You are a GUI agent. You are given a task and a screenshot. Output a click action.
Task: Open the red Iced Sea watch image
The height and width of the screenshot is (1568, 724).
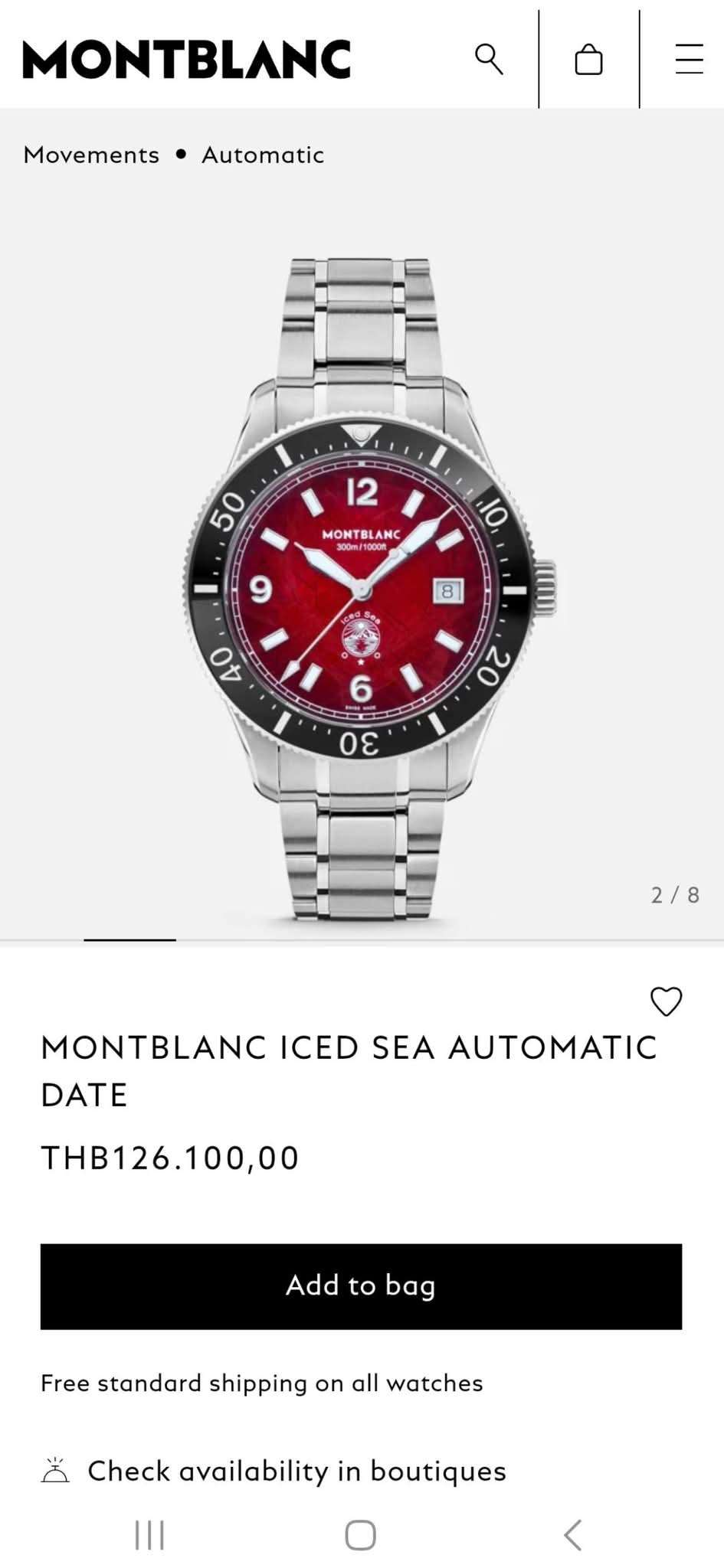[x=362, y=590]
